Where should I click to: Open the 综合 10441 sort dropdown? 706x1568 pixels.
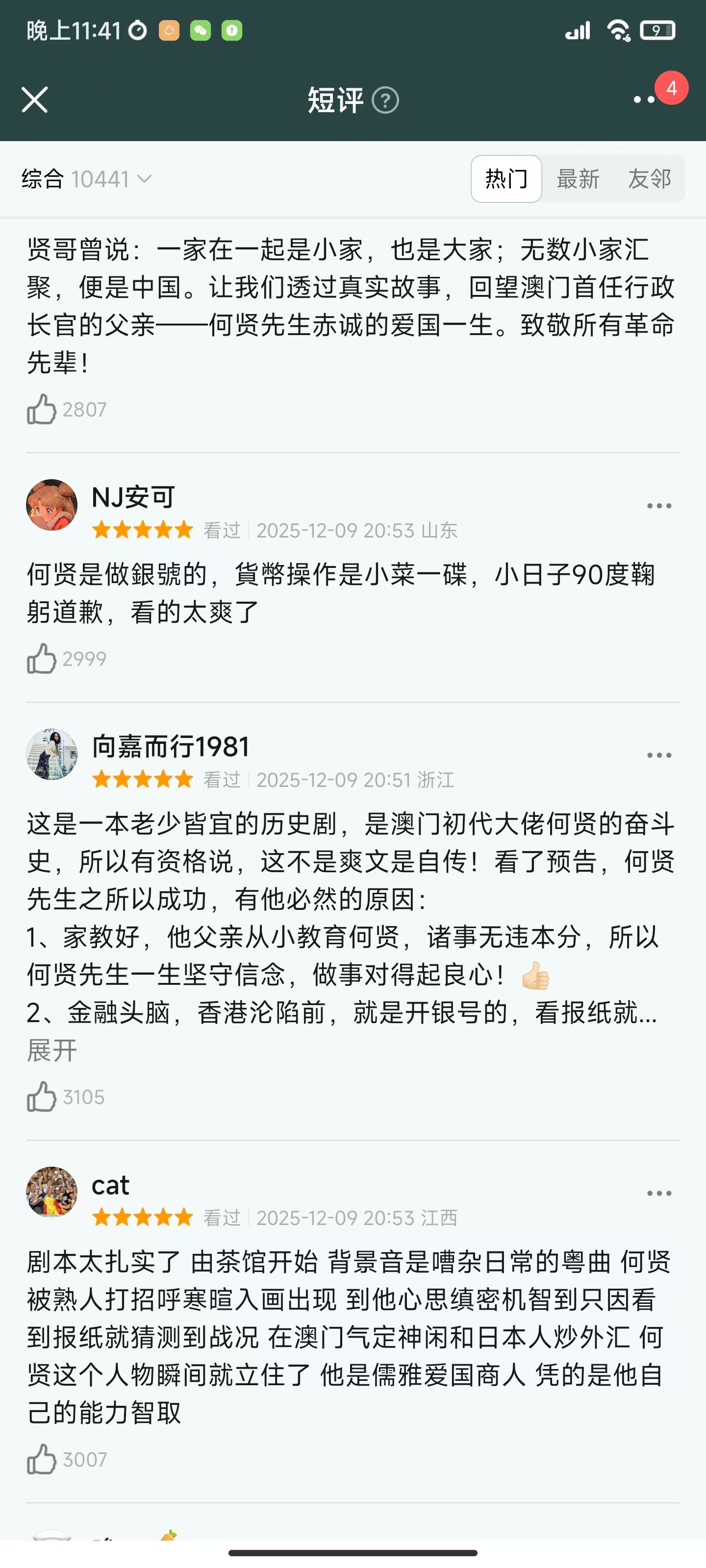[86, 179]
